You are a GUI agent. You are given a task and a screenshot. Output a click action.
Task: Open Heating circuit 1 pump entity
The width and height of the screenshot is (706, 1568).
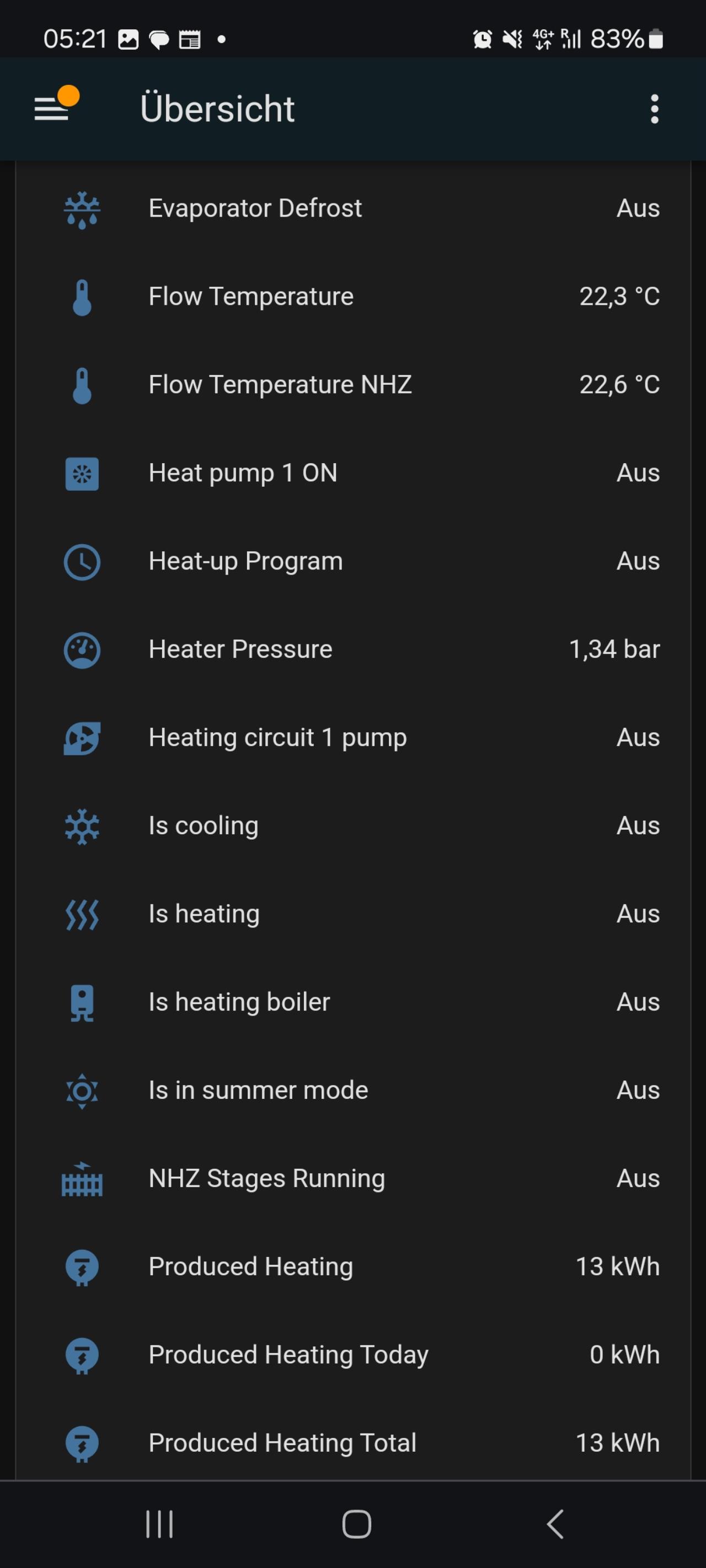pos(354,738)
